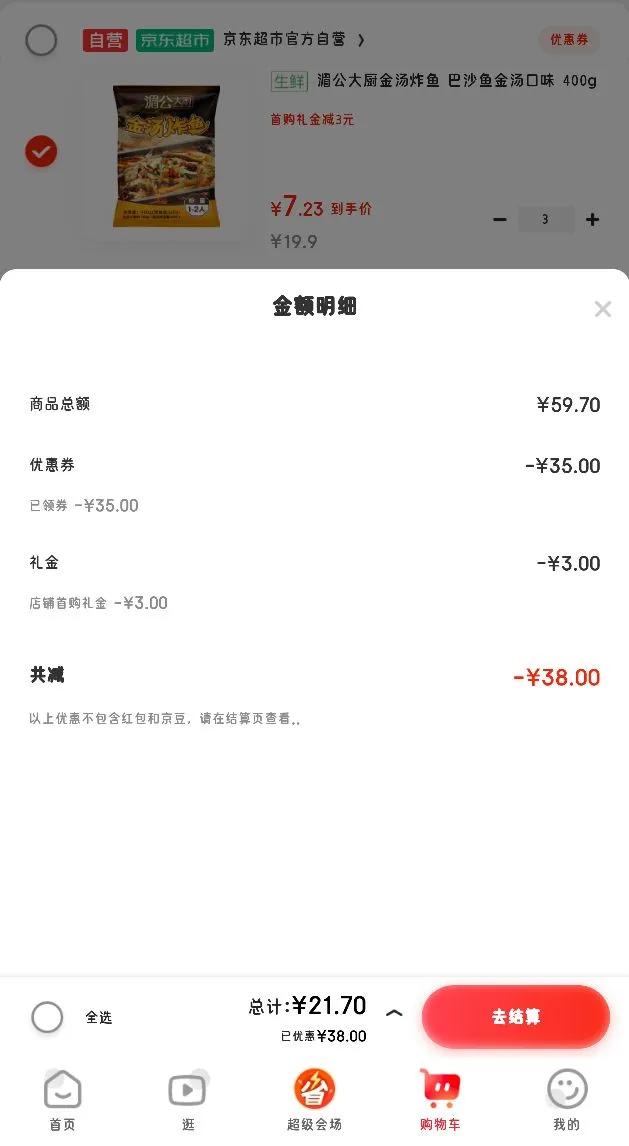Collapse the price details chevron beside 总计
The image size is (629, 1146).
click(x=394, y=1013)
